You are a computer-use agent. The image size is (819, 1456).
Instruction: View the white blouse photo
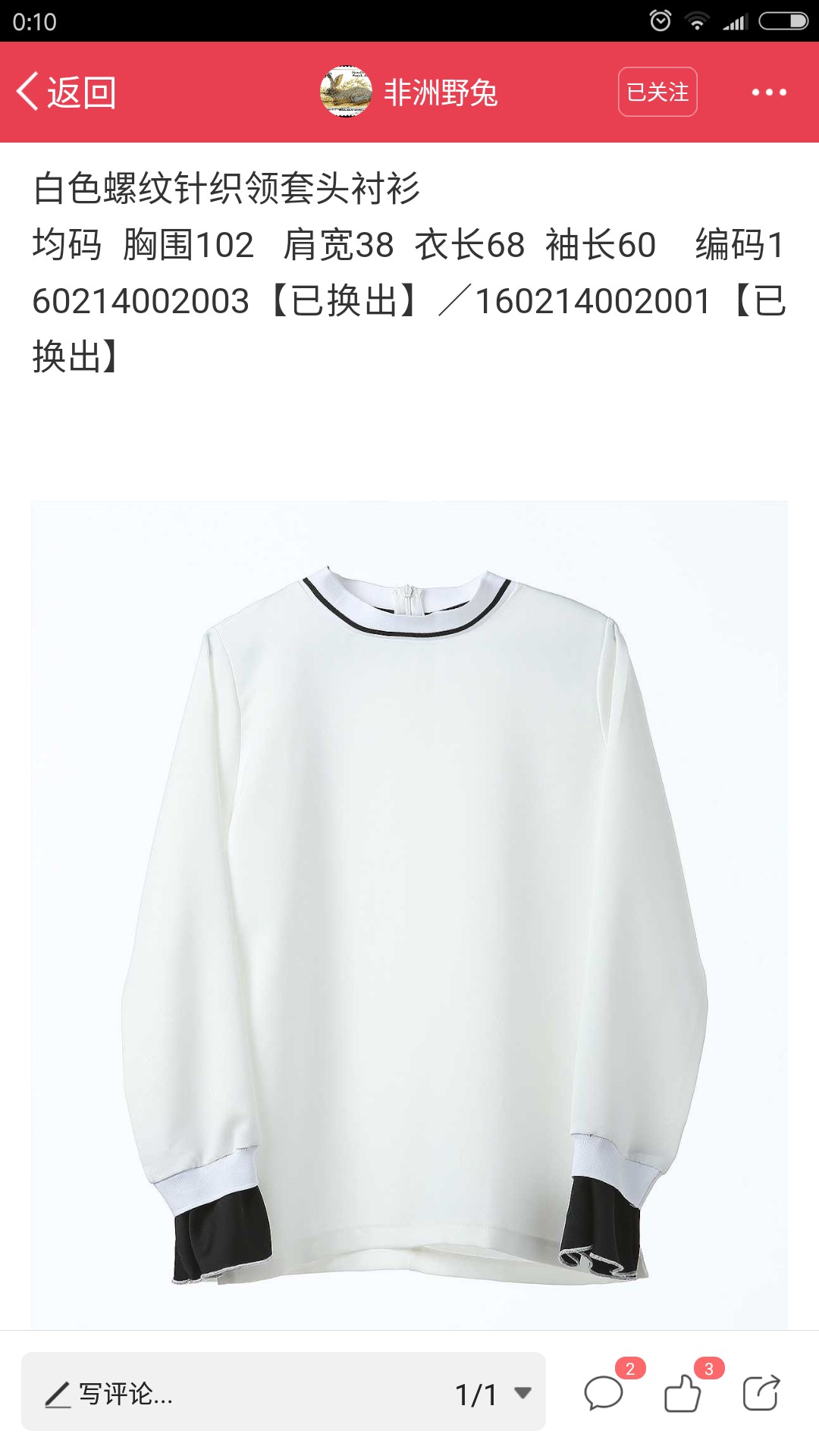pyautogui.click(x=409, y=915)
